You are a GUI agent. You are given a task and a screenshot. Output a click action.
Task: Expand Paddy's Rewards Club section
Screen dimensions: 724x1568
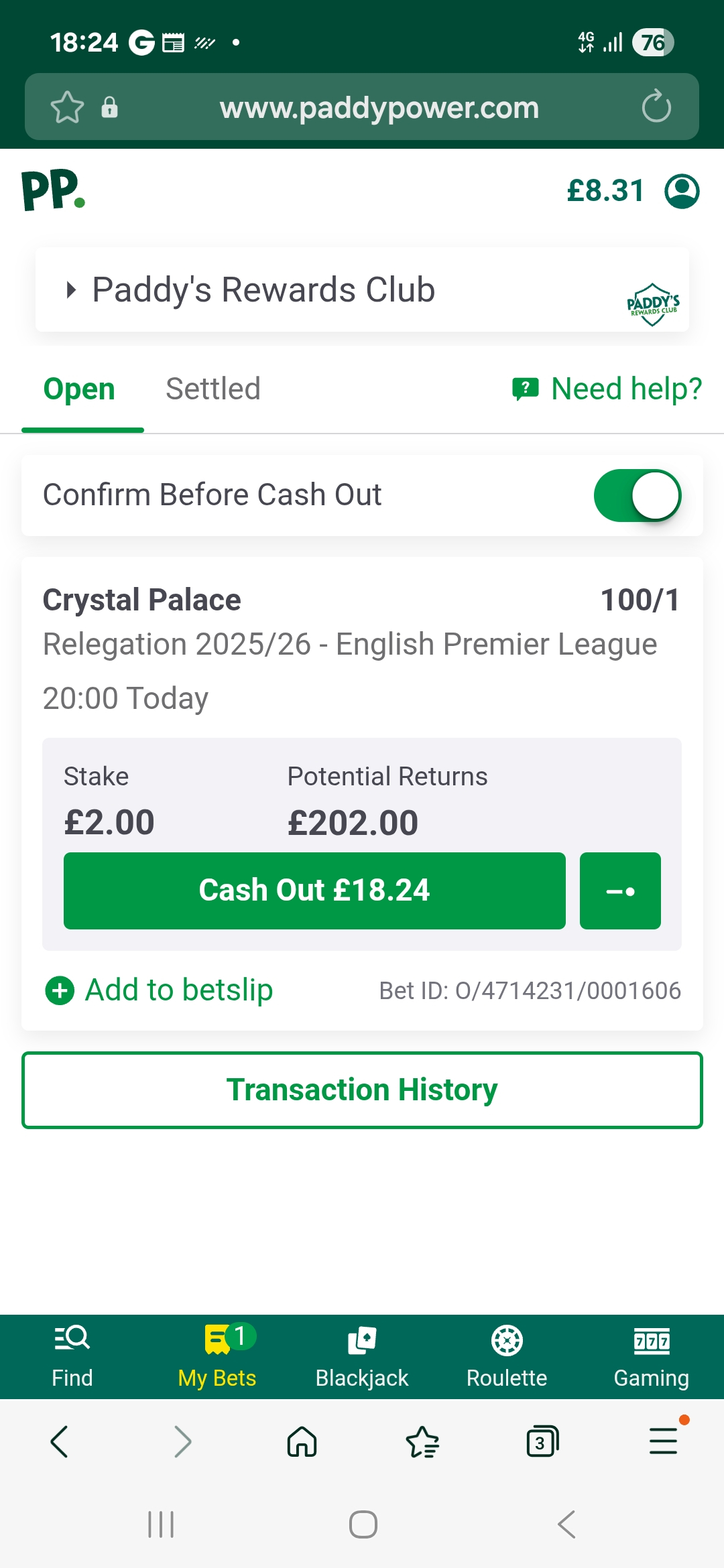263,290
